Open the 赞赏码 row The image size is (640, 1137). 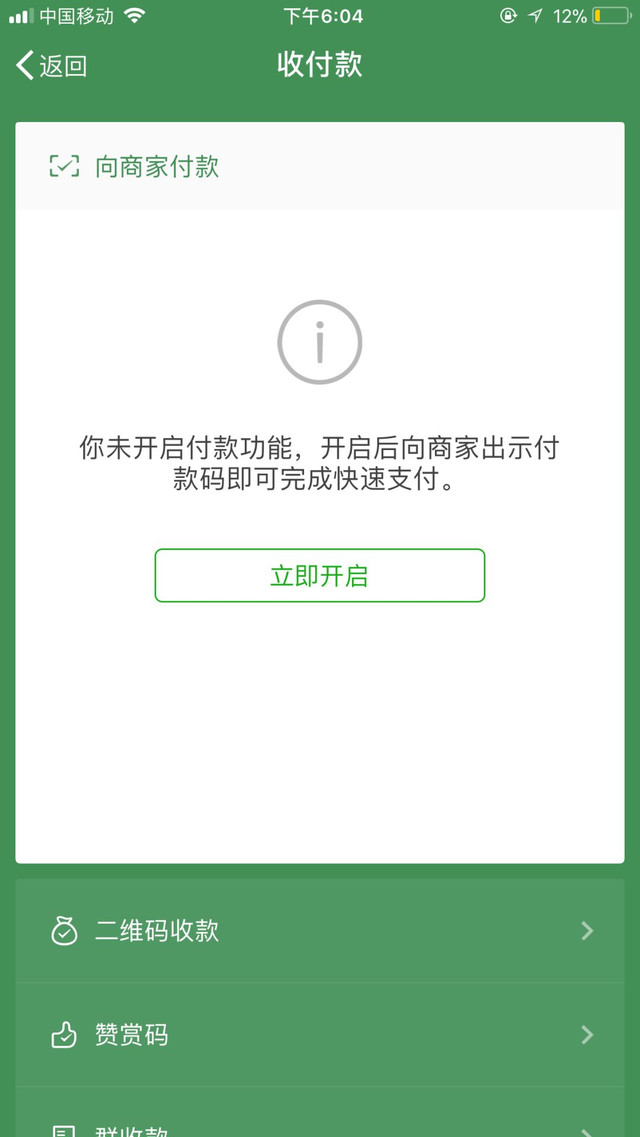320,1035
